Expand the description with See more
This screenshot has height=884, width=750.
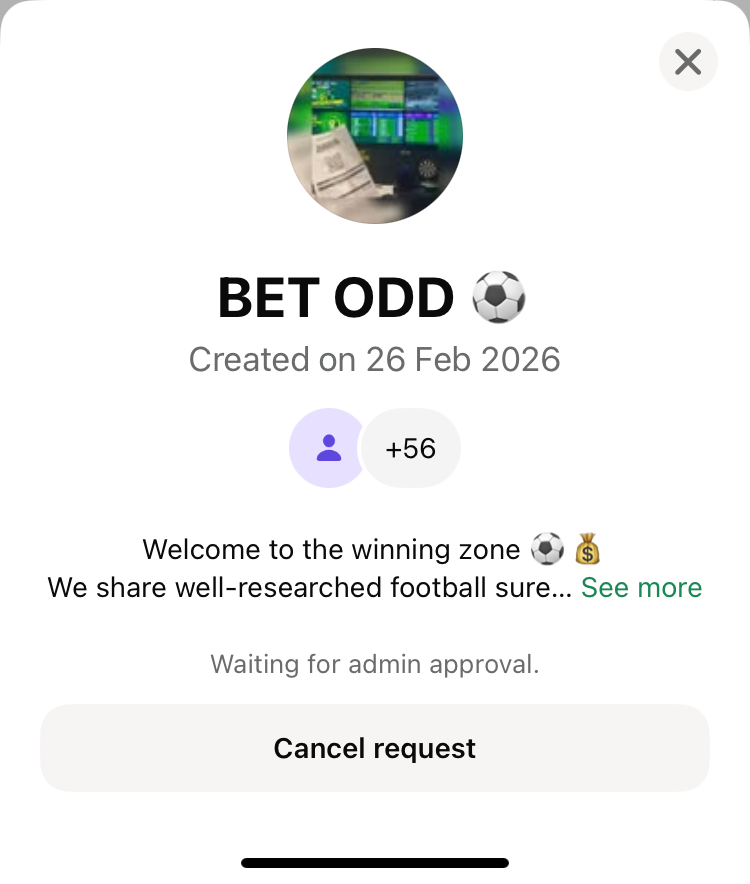pos(641,587)
